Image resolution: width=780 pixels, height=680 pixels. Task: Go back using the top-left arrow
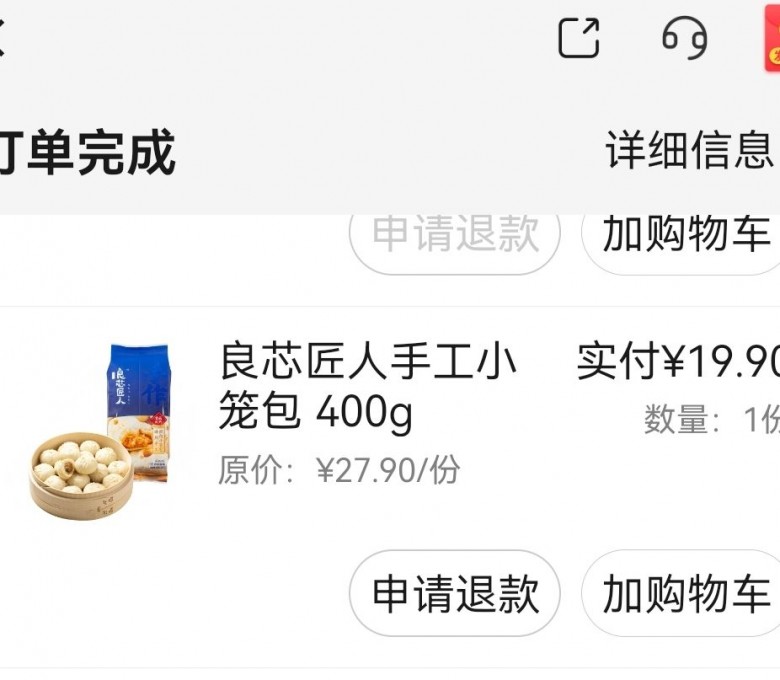point(3,40)
